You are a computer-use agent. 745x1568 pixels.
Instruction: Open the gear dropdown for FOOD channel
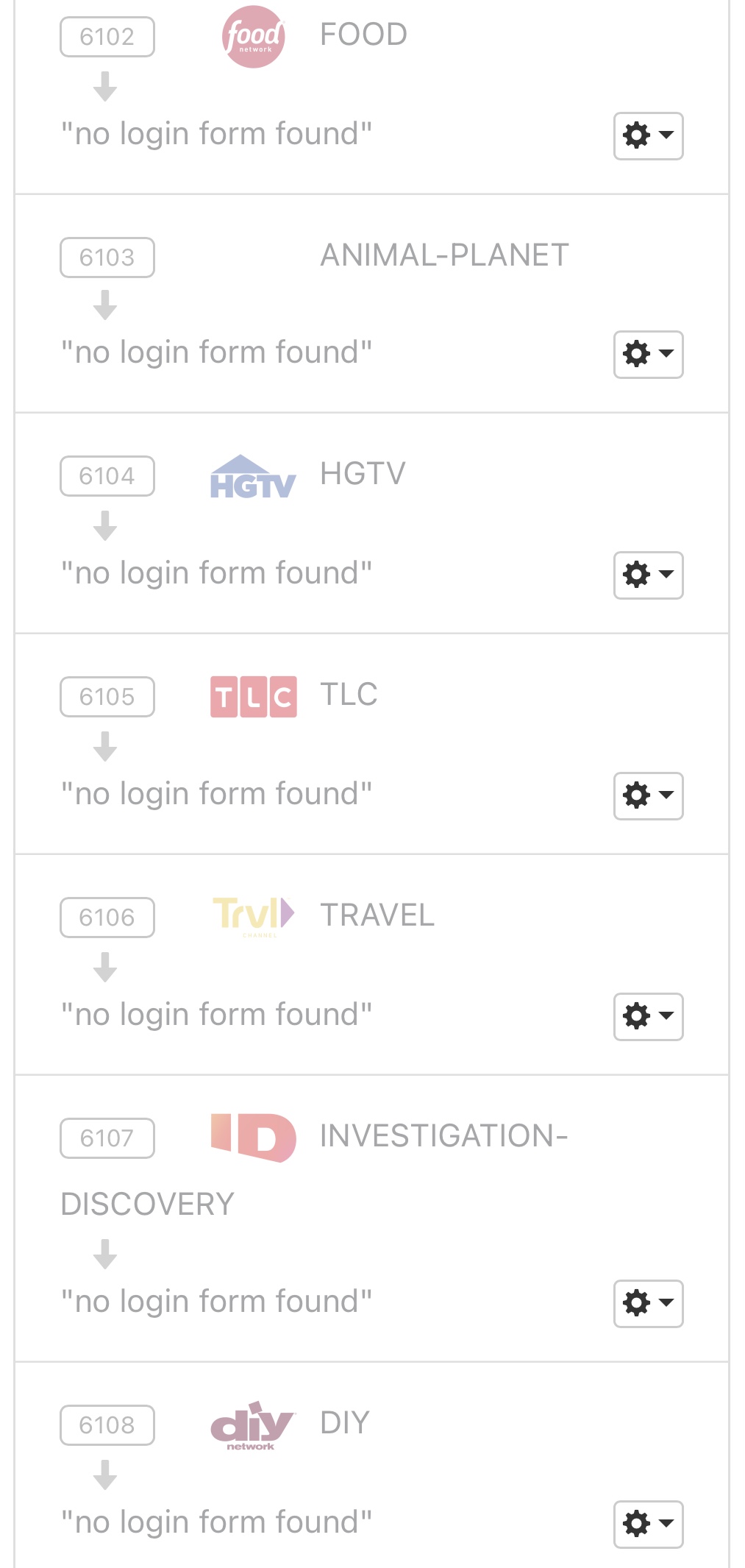(x=648, y=135)
